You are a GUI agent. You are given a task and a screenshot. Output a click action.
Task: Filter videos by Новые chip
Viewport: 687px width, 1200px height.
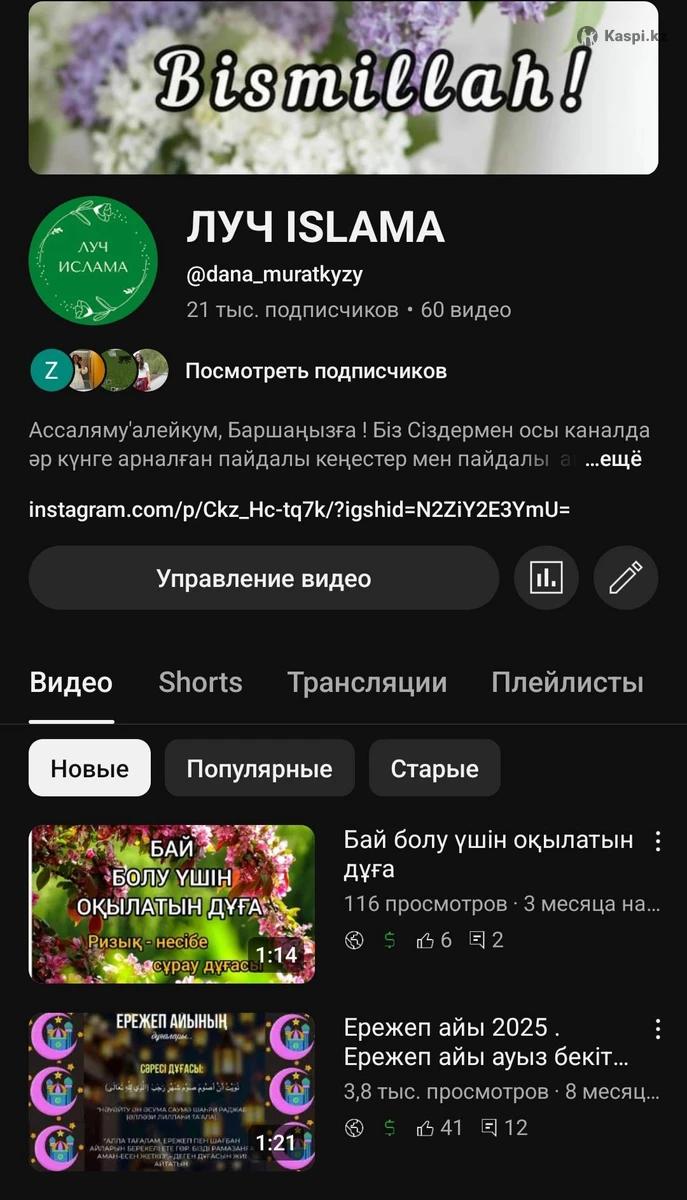tap(89, 768)
